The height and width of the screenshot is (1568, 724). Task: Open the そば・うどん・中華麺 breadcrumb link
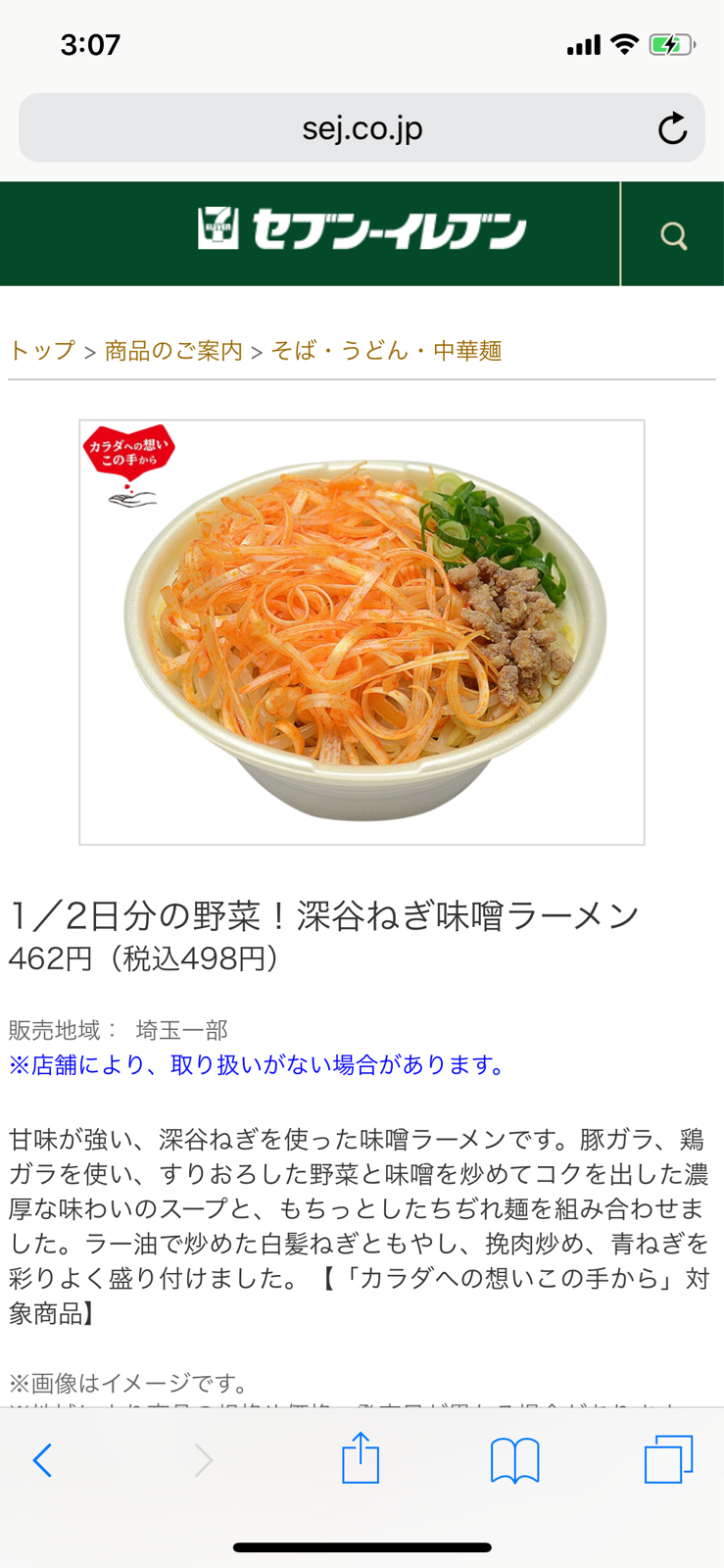[386, 351]
